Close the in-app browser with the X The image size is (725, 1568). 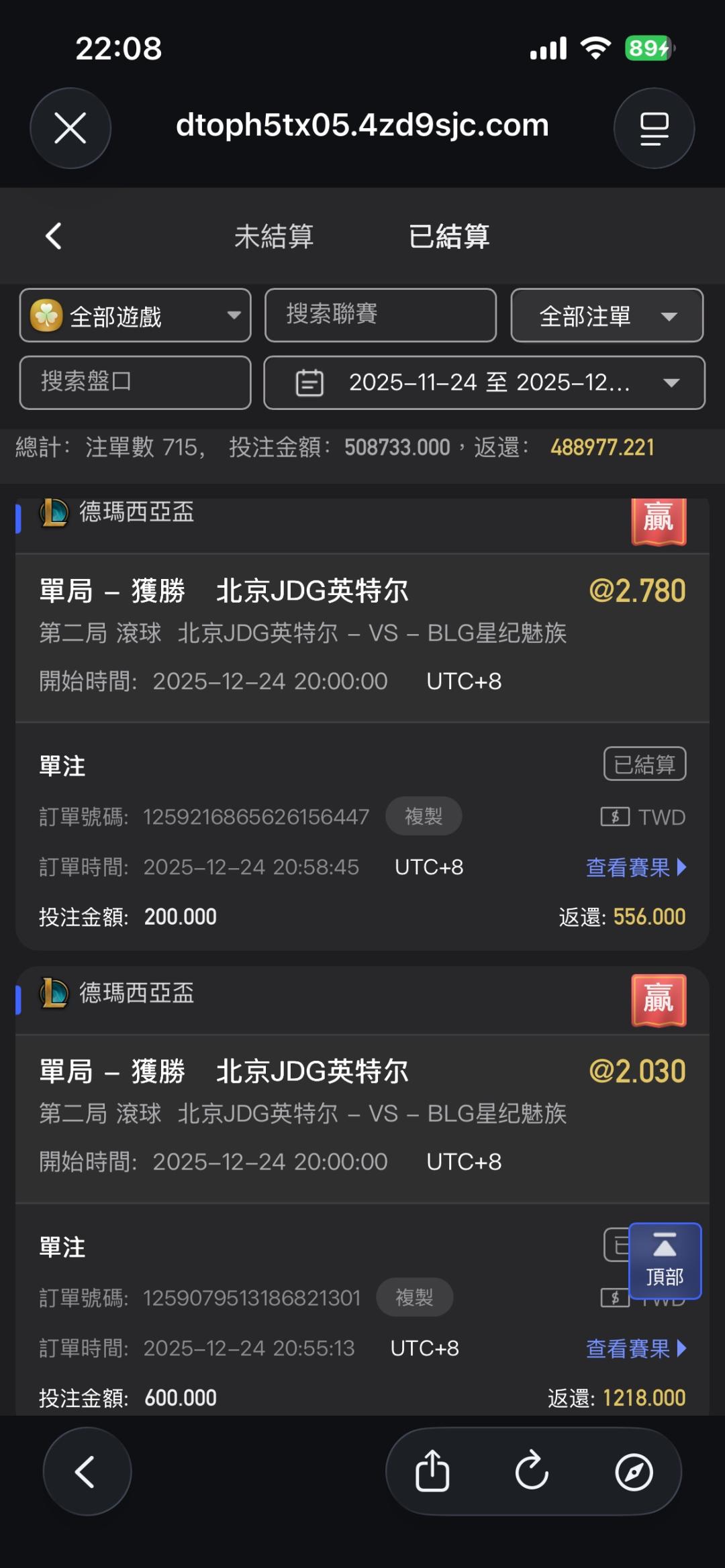pos(70,128)
